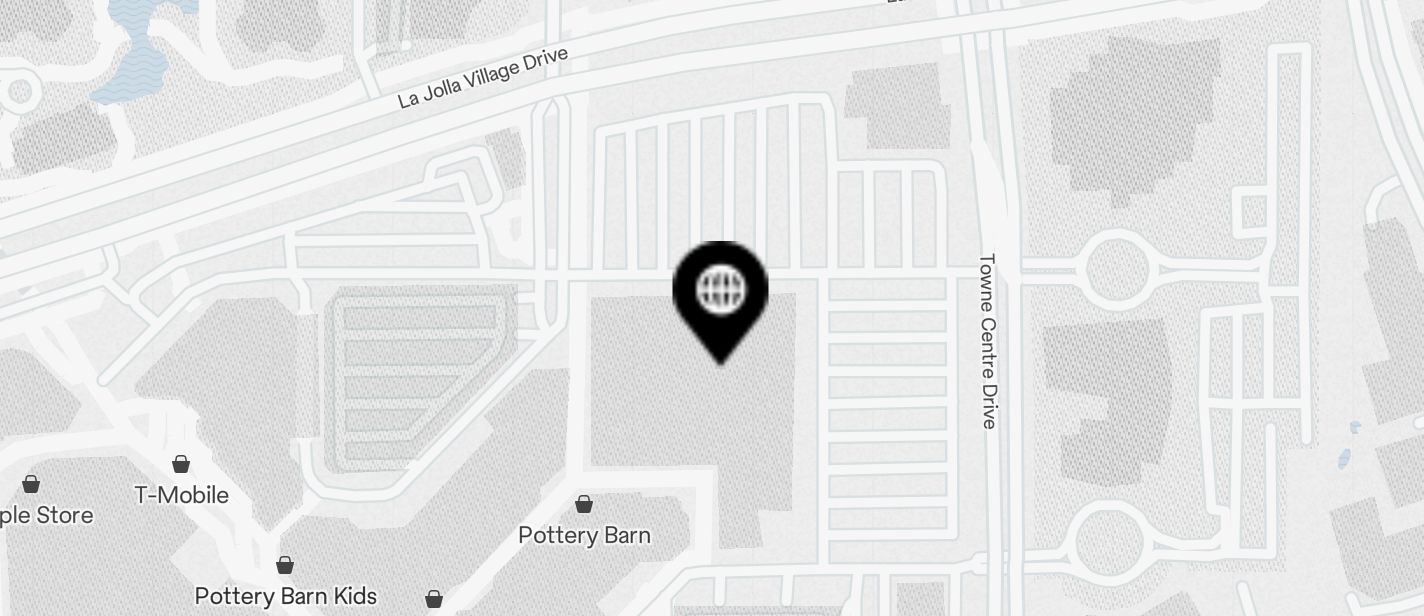
Task: Select the T-Mobile store marker
Action: tap(181, 464)
